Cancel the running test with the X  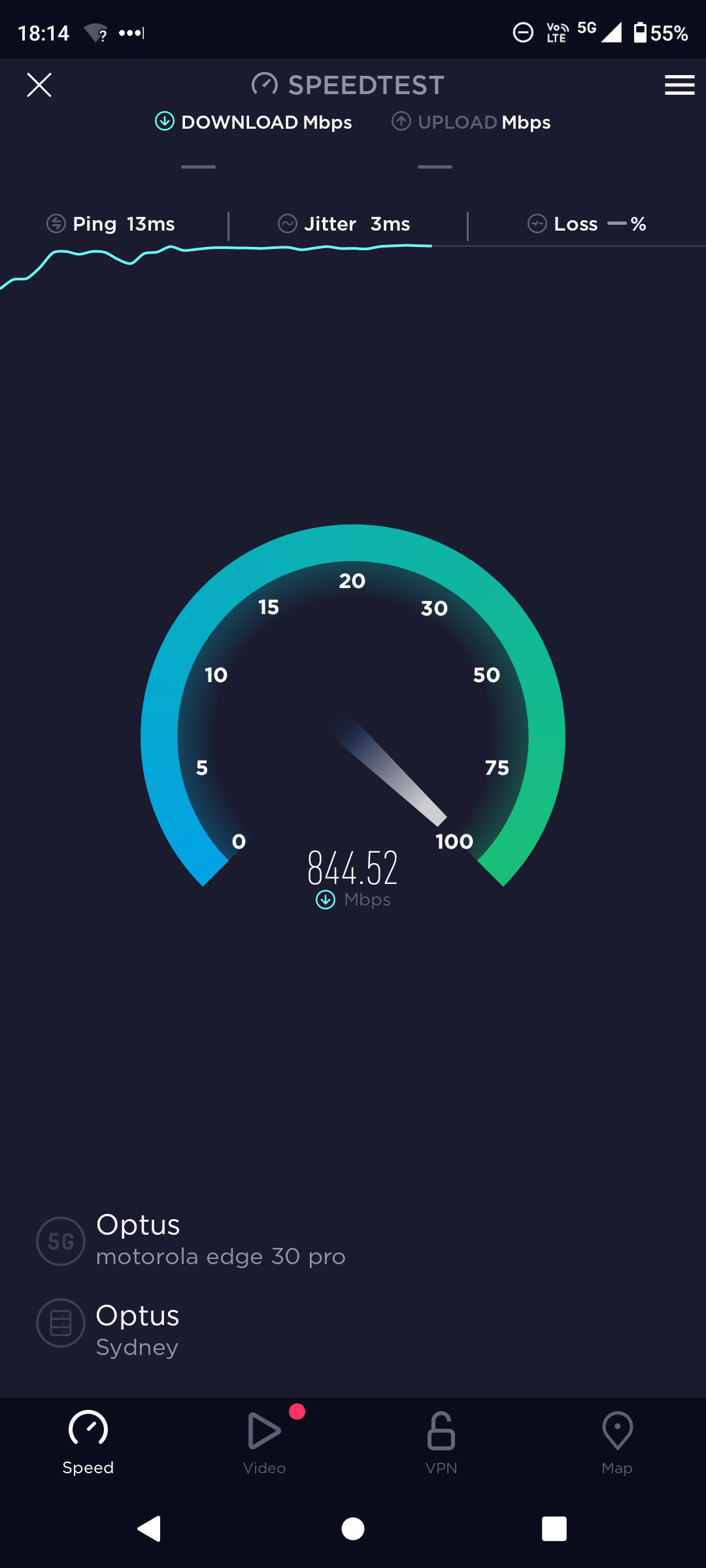[39, 85]
